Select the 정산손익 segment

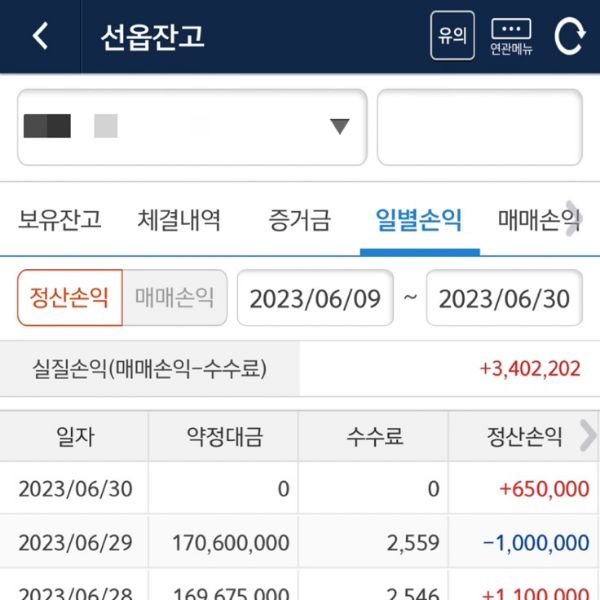point(70,298)
